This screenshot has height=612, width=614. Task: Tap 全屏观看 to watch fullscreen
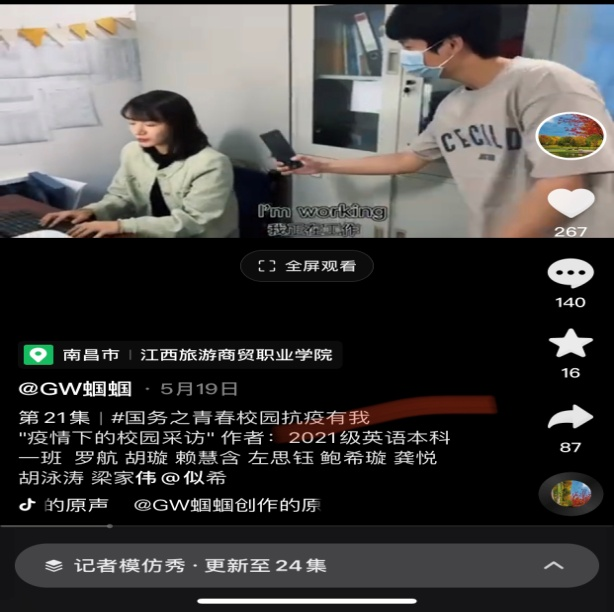307,266
